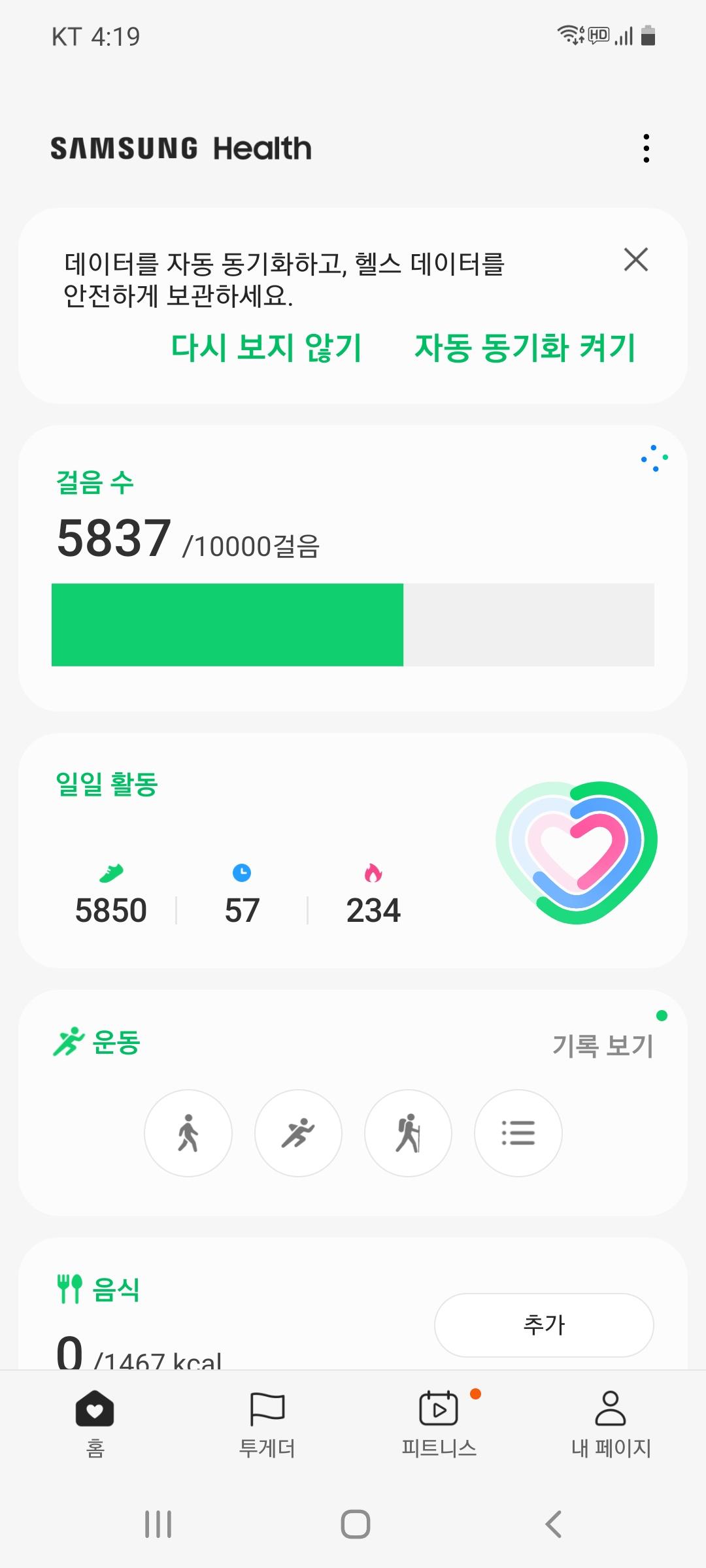Open the three-dot overflow menu
Viewport: 706px width, 1568px height.
(x=646, y=148)
